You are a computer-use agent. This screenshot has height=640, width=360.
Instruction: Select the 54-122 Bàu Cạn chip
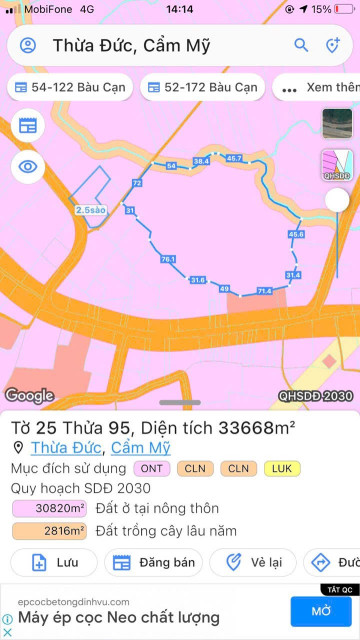click(70, 87)
